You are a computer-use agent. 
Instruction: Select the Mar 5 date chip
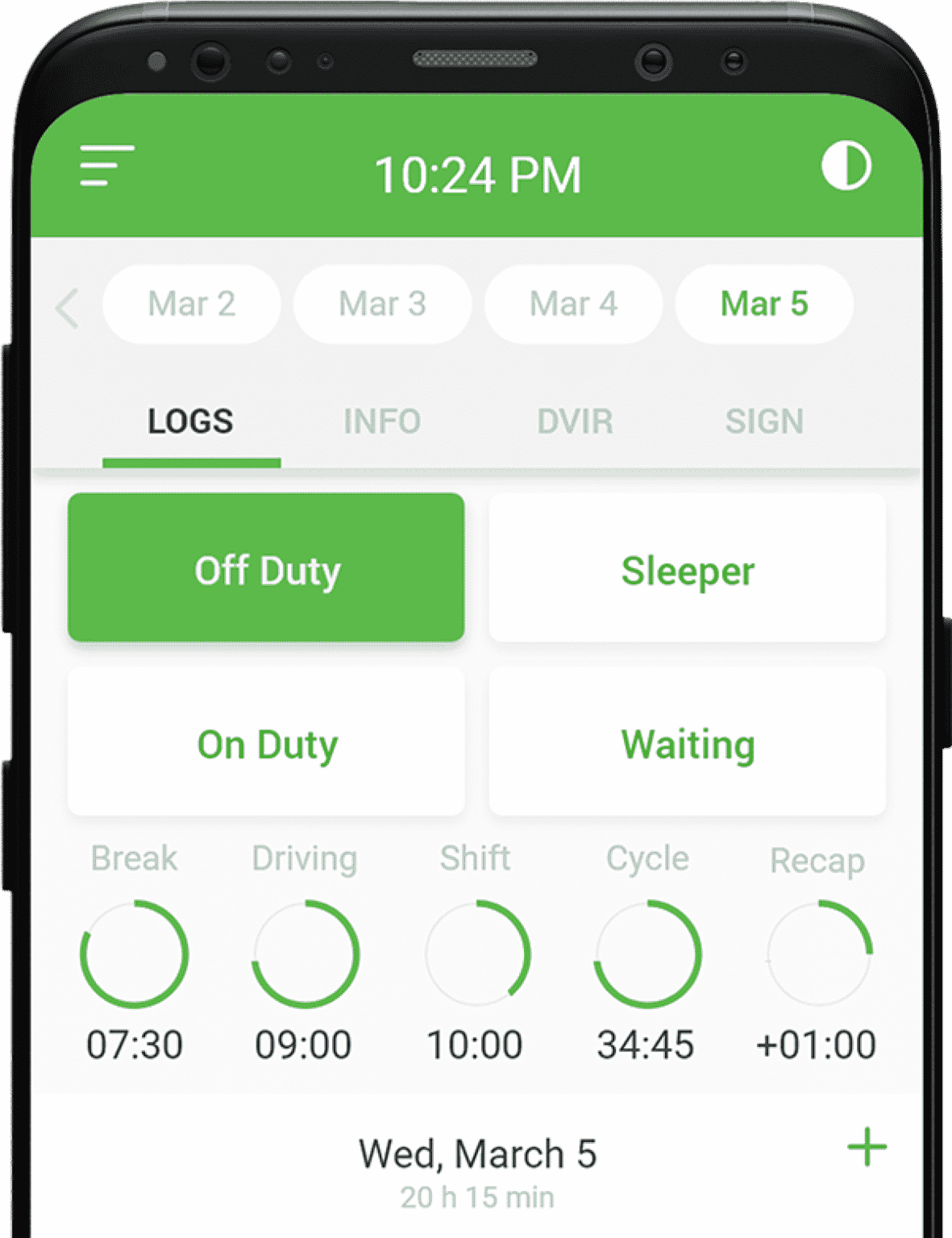point(763,305)
